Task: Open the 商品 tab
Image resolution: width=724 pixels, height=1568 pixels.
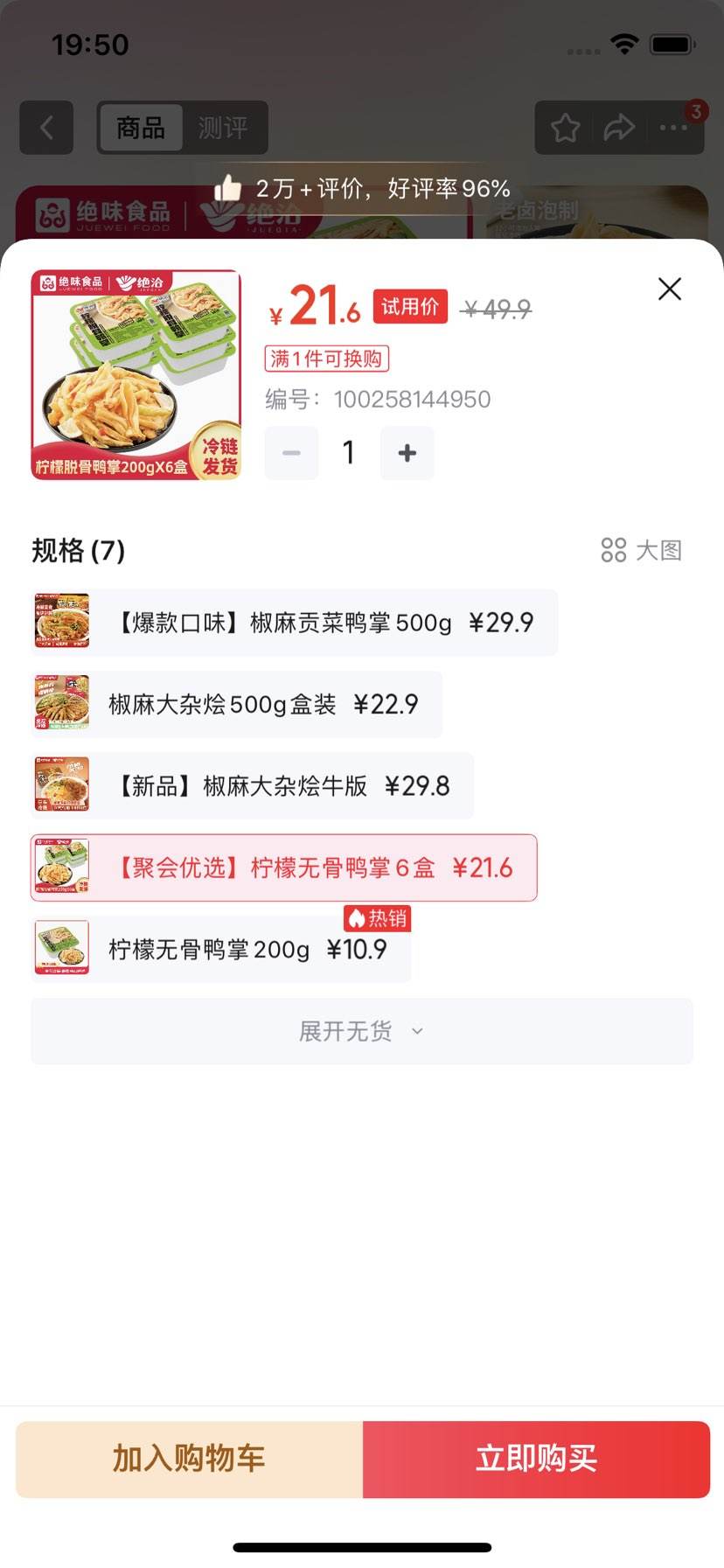Action: (141, 128)
